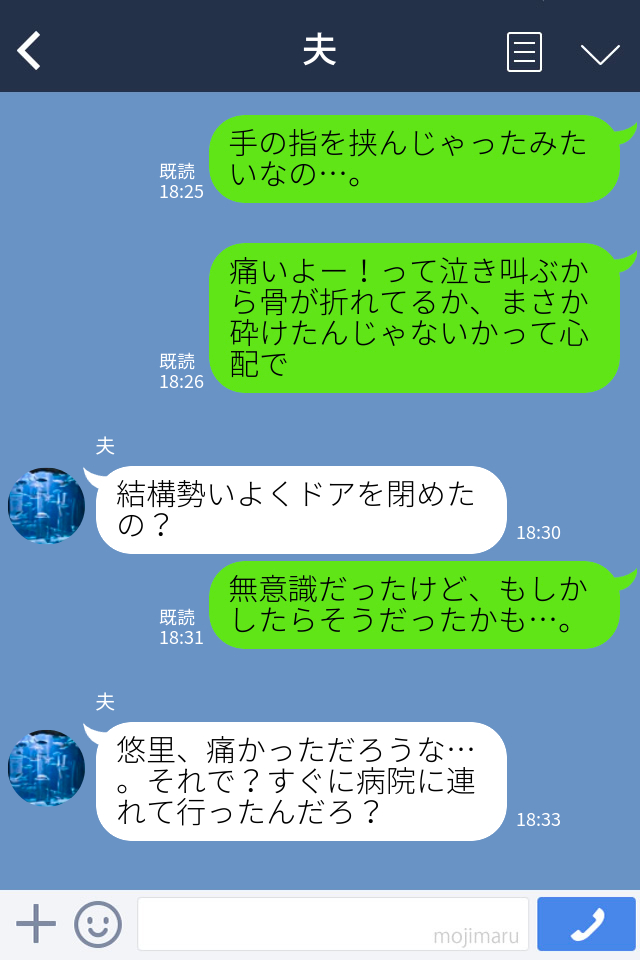640x960 pixels.
Task: Go back from the 夫 chat
Action: [30, 51]
